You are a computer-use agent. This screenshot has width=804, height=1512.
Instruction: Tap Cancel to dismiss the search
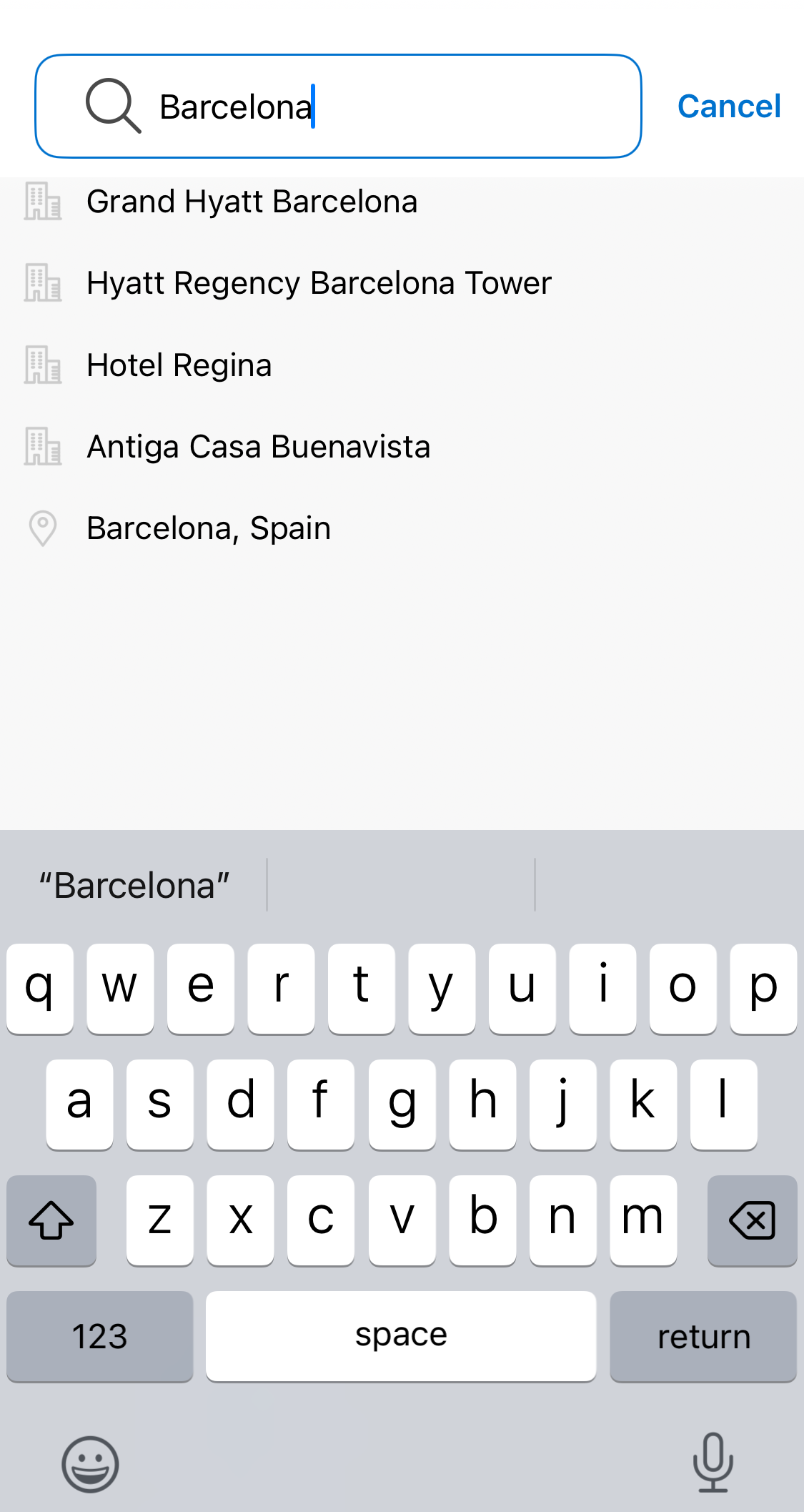coord(728,106)
